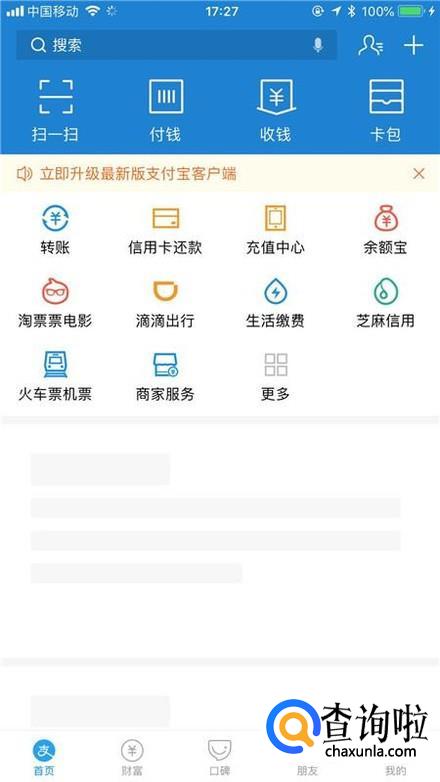Screen dimensions: 440x782
Task: Tap the plus icon to add
Action: pos(414,45)
